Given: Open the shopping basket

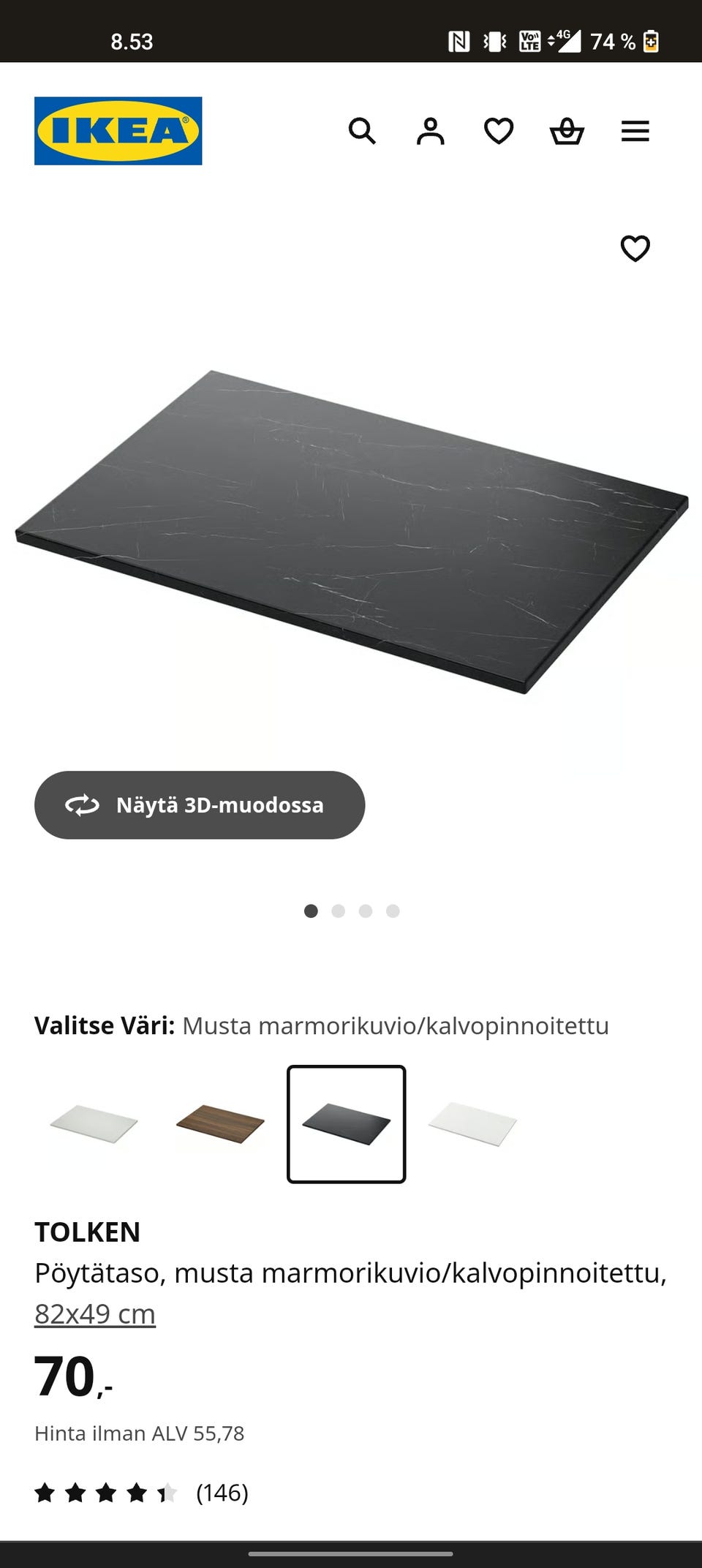Looking at the screenshot, I should [568, 132].
